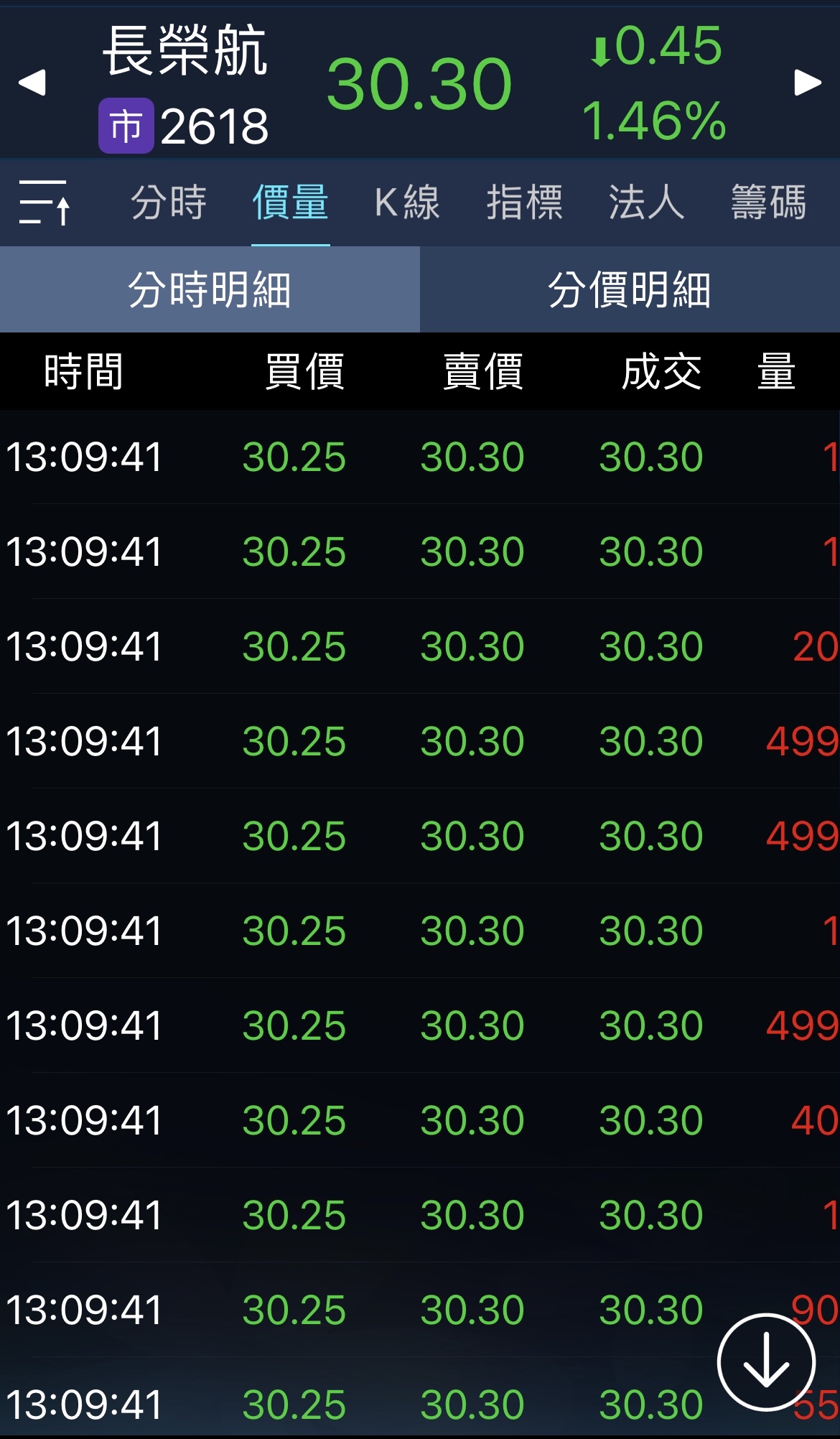Screen dimensions: 840x1439
Task: Open the 法人 tab
Action: tap(646, 202)
